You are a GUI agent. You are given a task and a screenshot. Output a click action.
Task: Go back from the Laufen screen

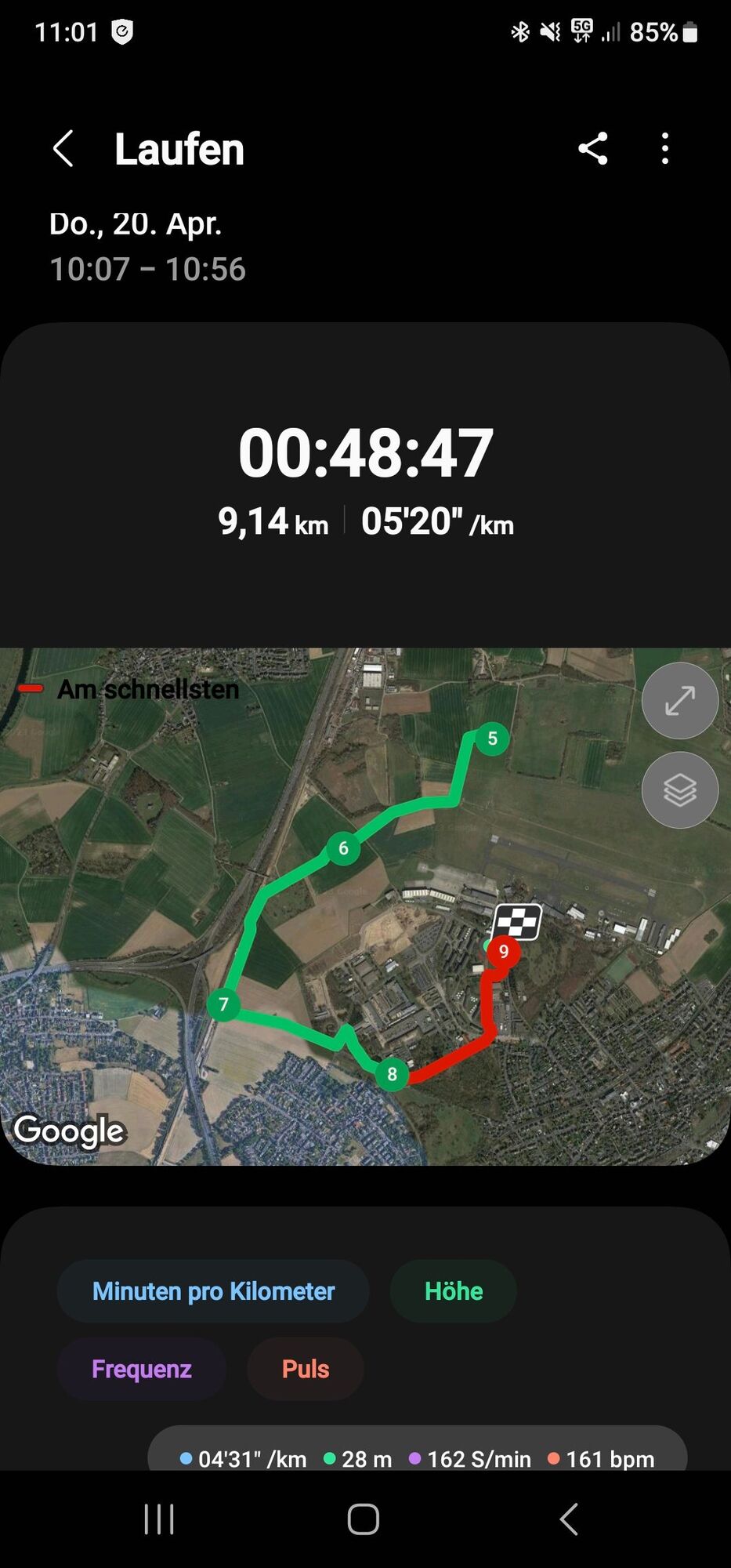(63, 148)
